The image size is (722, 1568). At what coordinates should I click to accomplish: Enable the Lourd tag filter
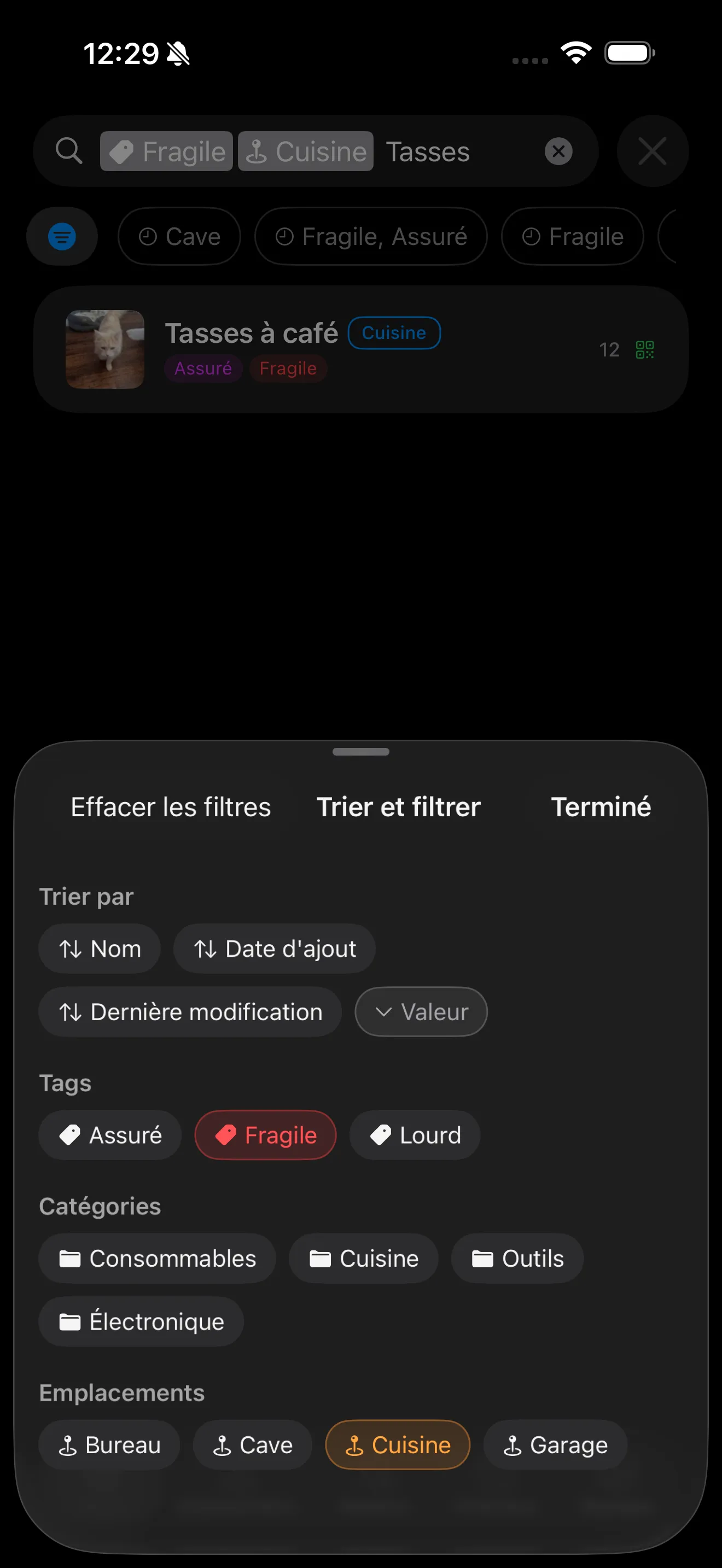pyautogui.click(x=415, y=1134)
